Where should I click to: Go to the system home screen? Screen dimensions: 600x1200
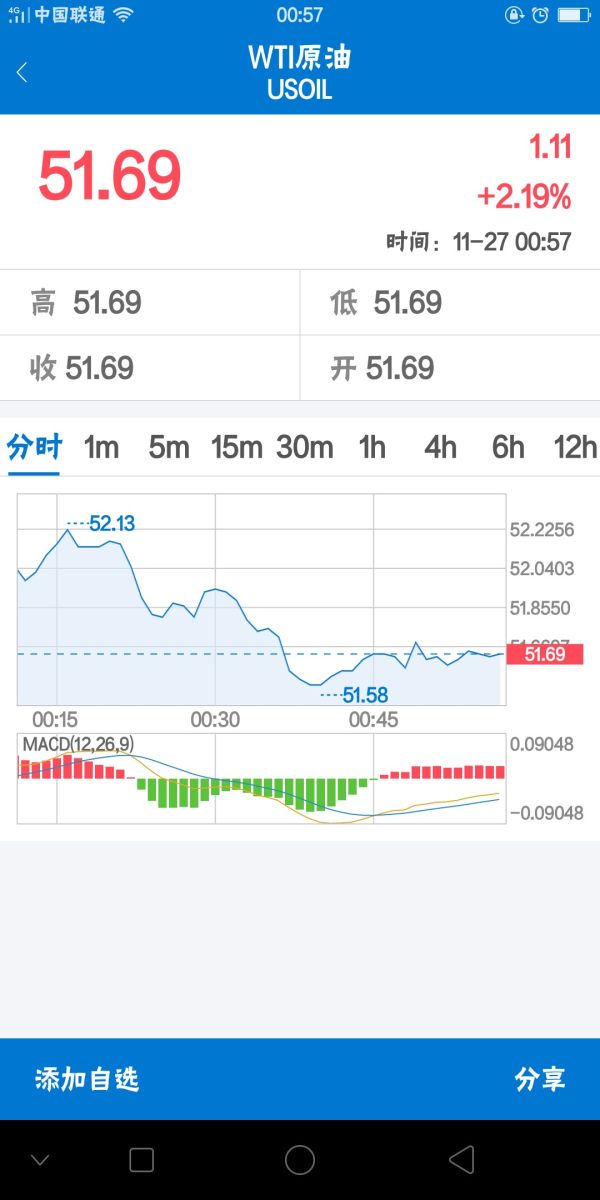(300, 1160)
